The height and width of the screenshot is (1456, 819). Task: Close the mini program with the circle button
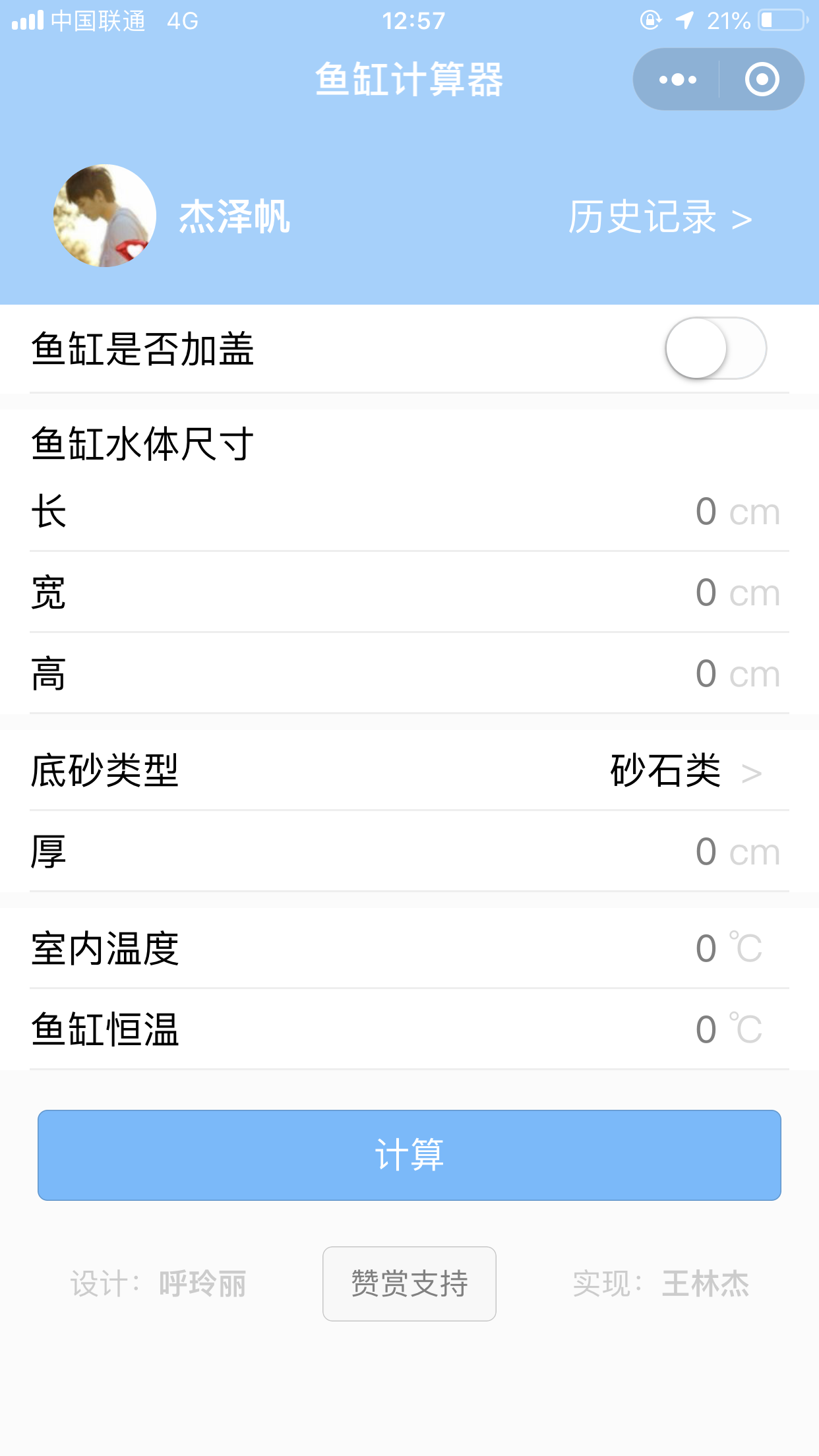click(762, 80)
